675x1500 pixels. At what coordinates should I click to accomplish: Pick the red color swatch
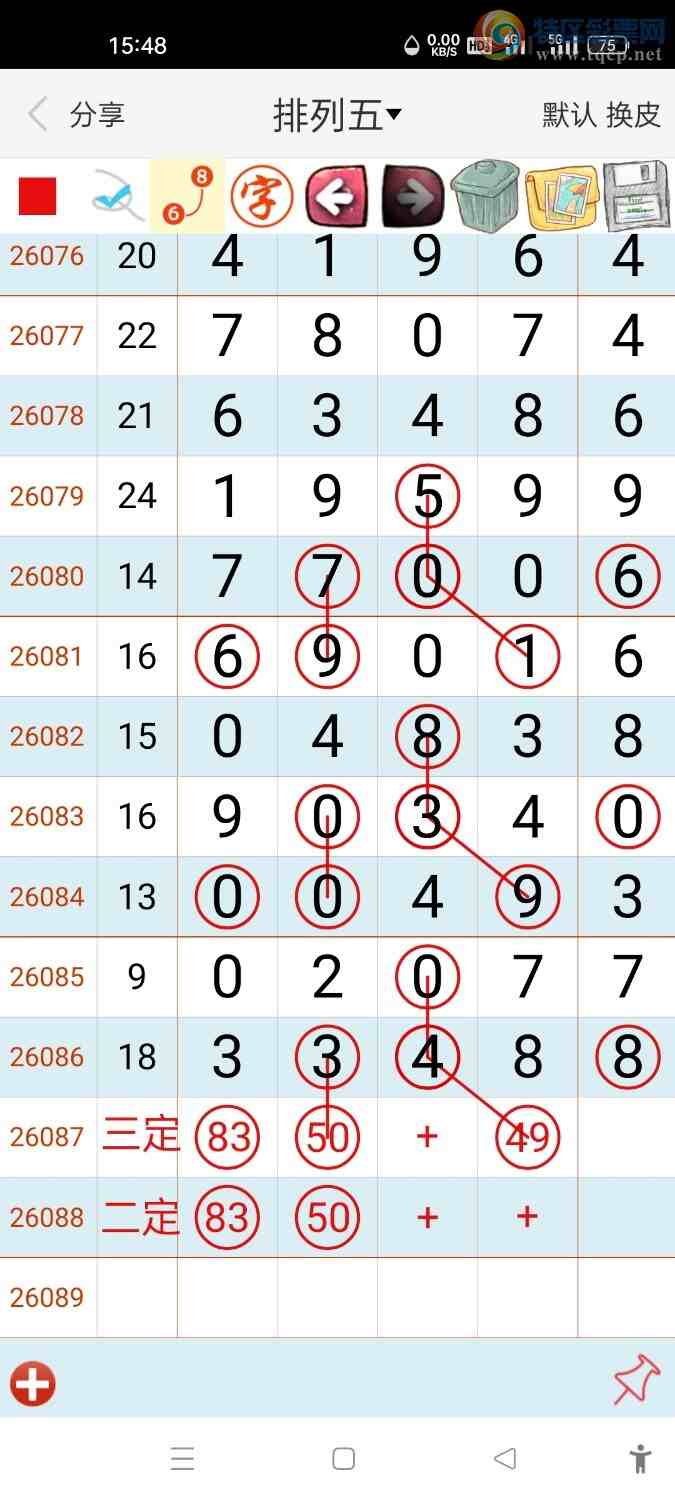click(x=38, y=196)
